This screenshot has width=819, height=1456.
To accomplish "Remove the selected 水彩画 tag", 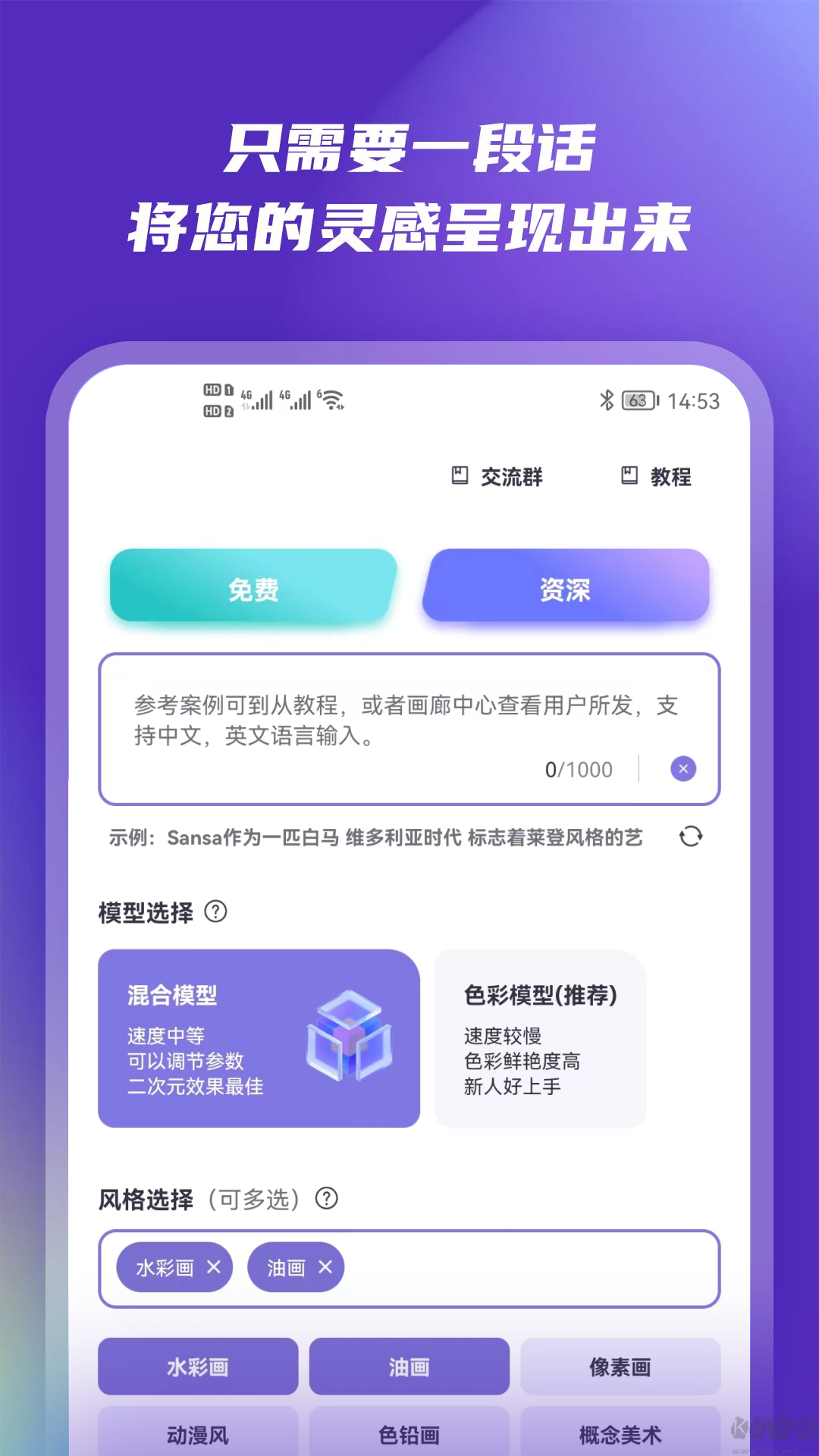I will click(215, 1267).
